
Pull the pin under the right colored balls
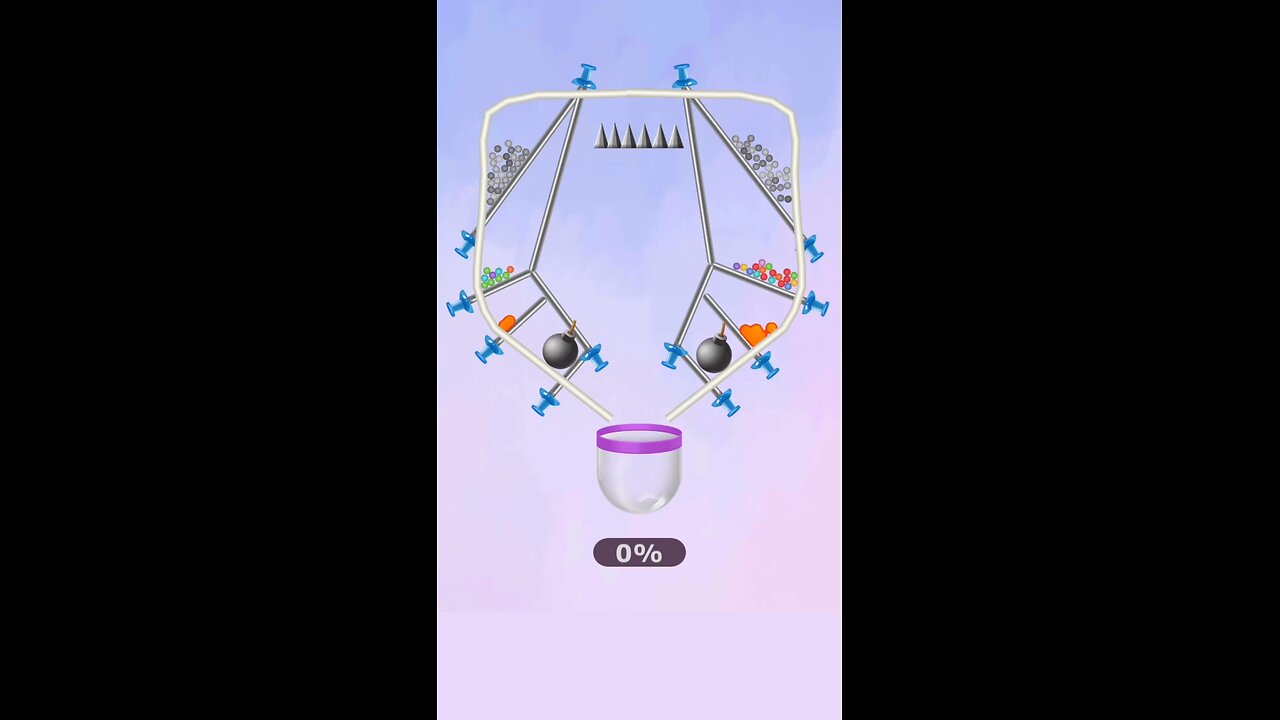814,303
